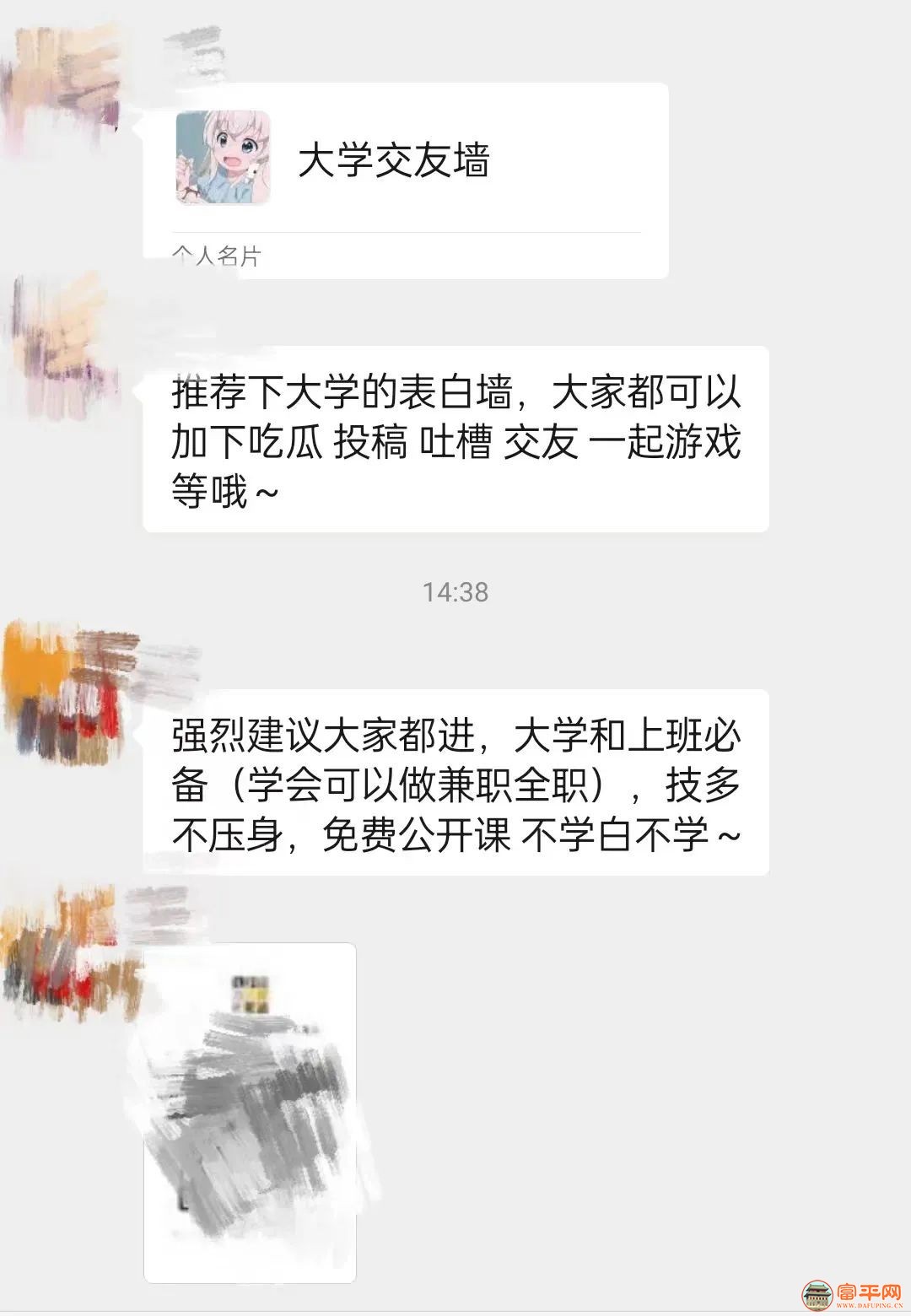This screenshot has height=1316, width=911.
Task: Open the blurred image message
Action: [x=251, y=1112]
